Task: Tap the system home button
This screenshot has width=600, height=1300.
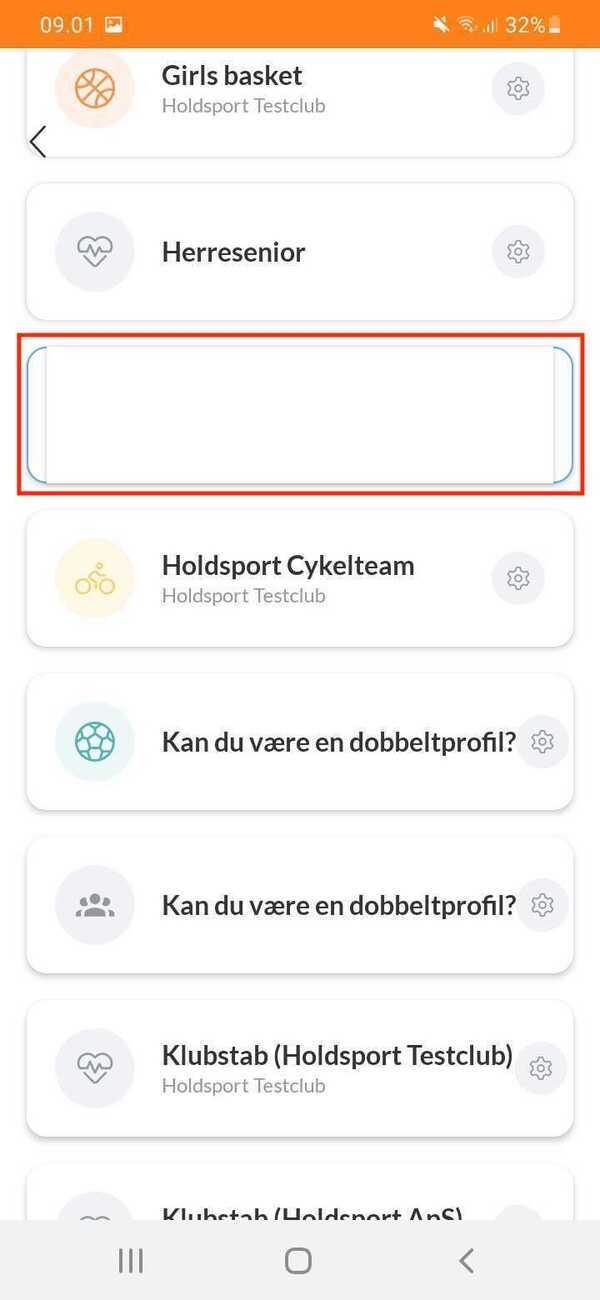Action: coord(298,1261)
